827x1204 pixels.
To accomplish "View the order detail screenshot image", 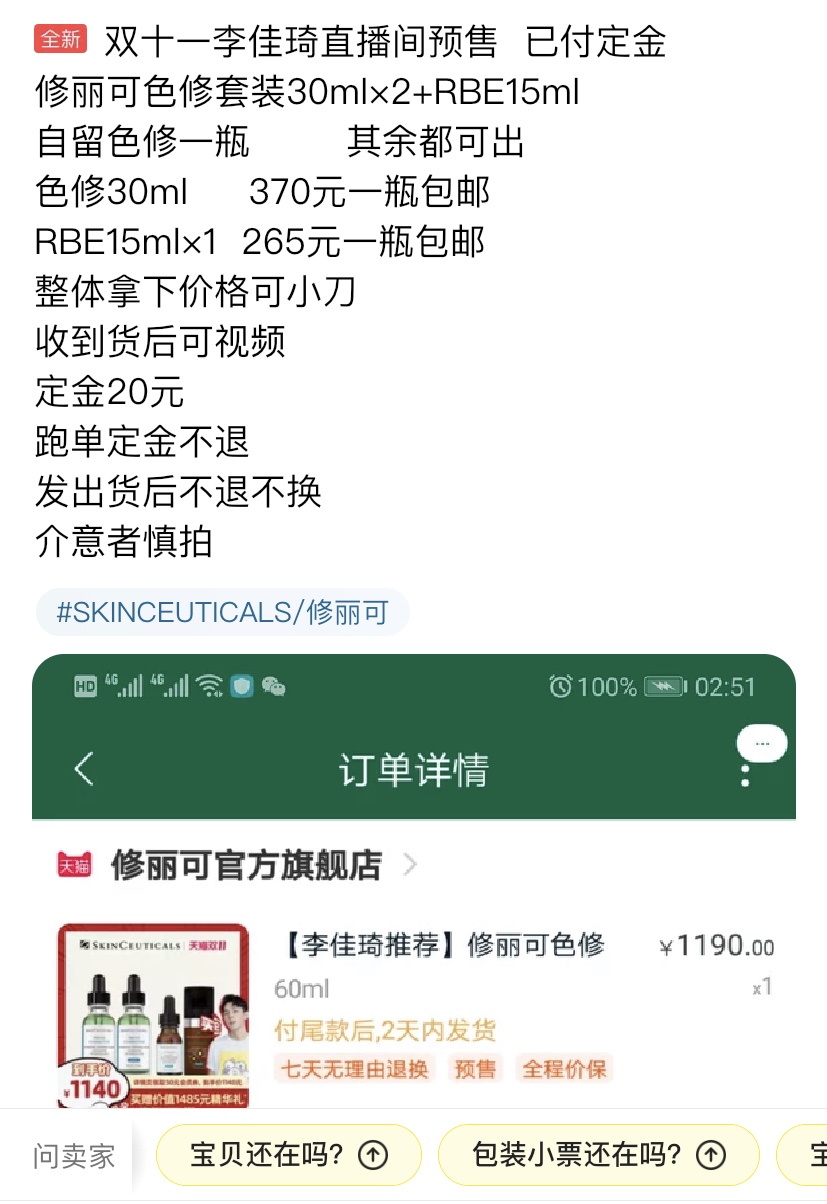I will 414,880.
